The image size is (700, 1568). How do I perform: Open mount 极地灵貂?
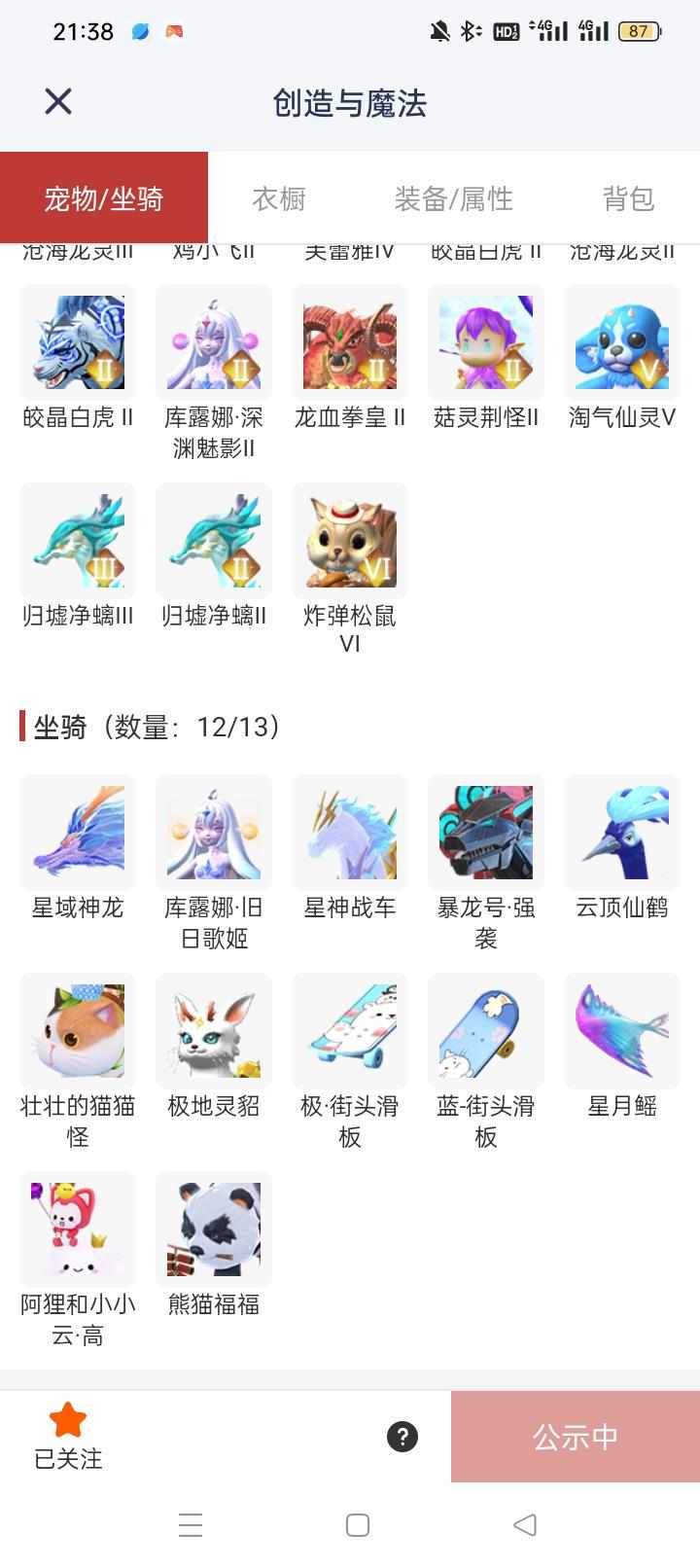[x=214, y=1031]
